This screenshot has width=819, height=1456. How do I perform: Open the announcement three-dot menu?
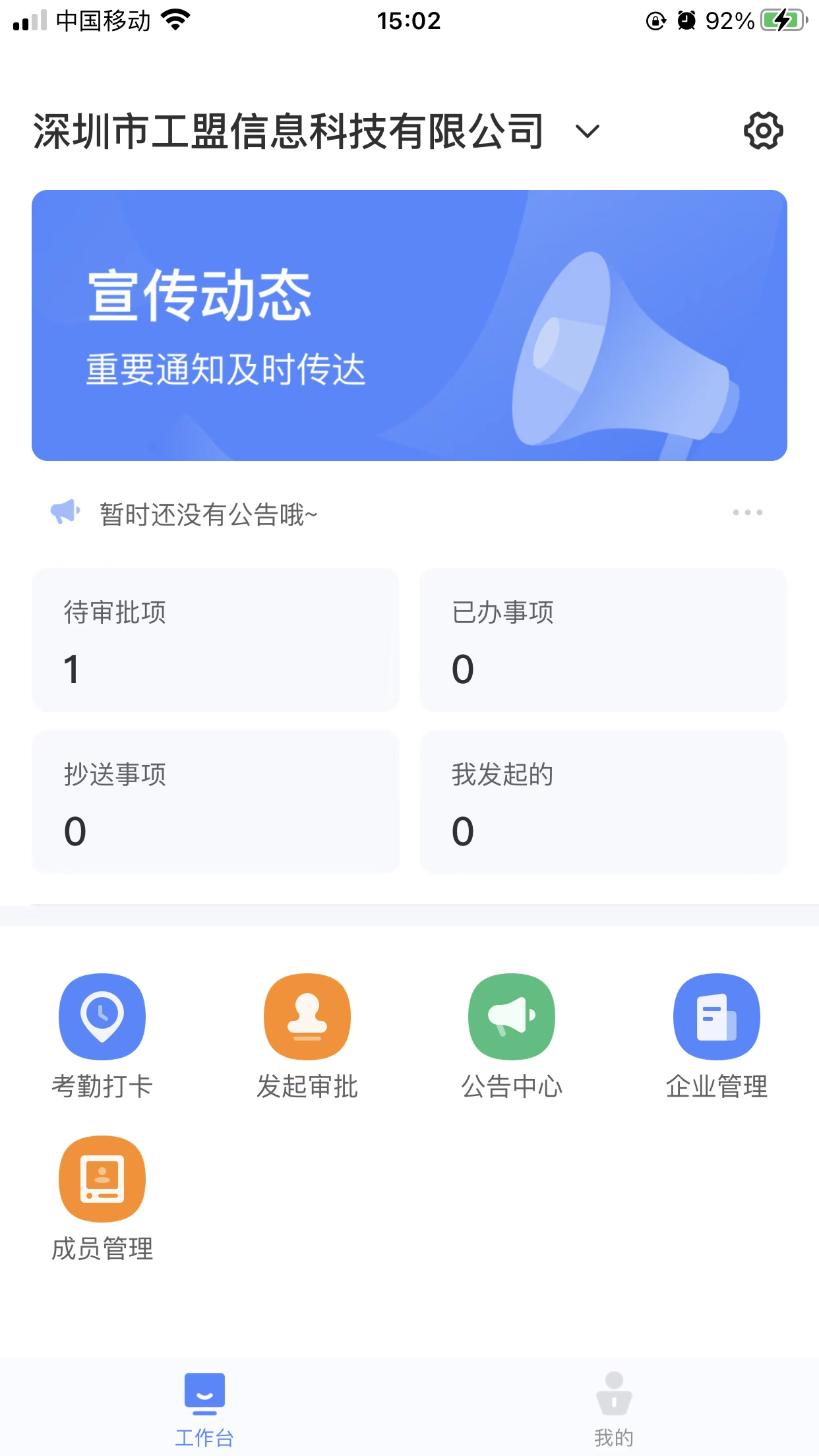[747, 512]
